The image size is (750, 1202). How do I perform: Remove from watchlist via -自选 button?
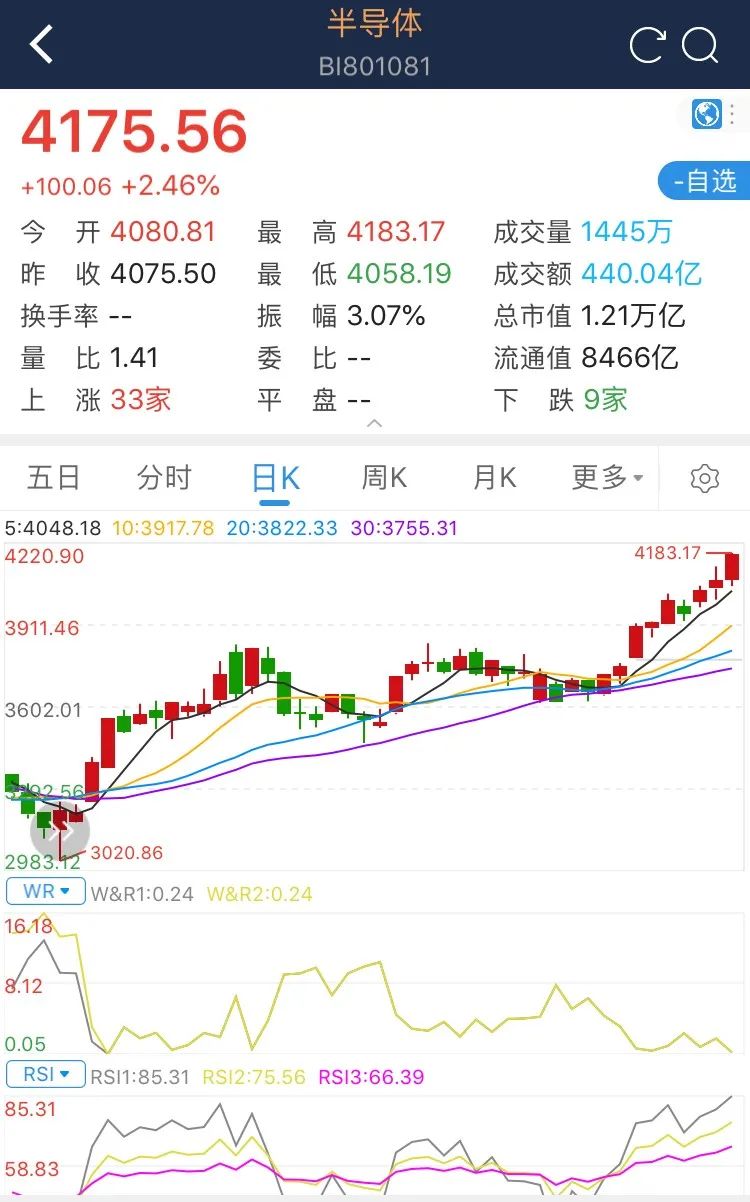pyautogui.click(x=704, y=181)
